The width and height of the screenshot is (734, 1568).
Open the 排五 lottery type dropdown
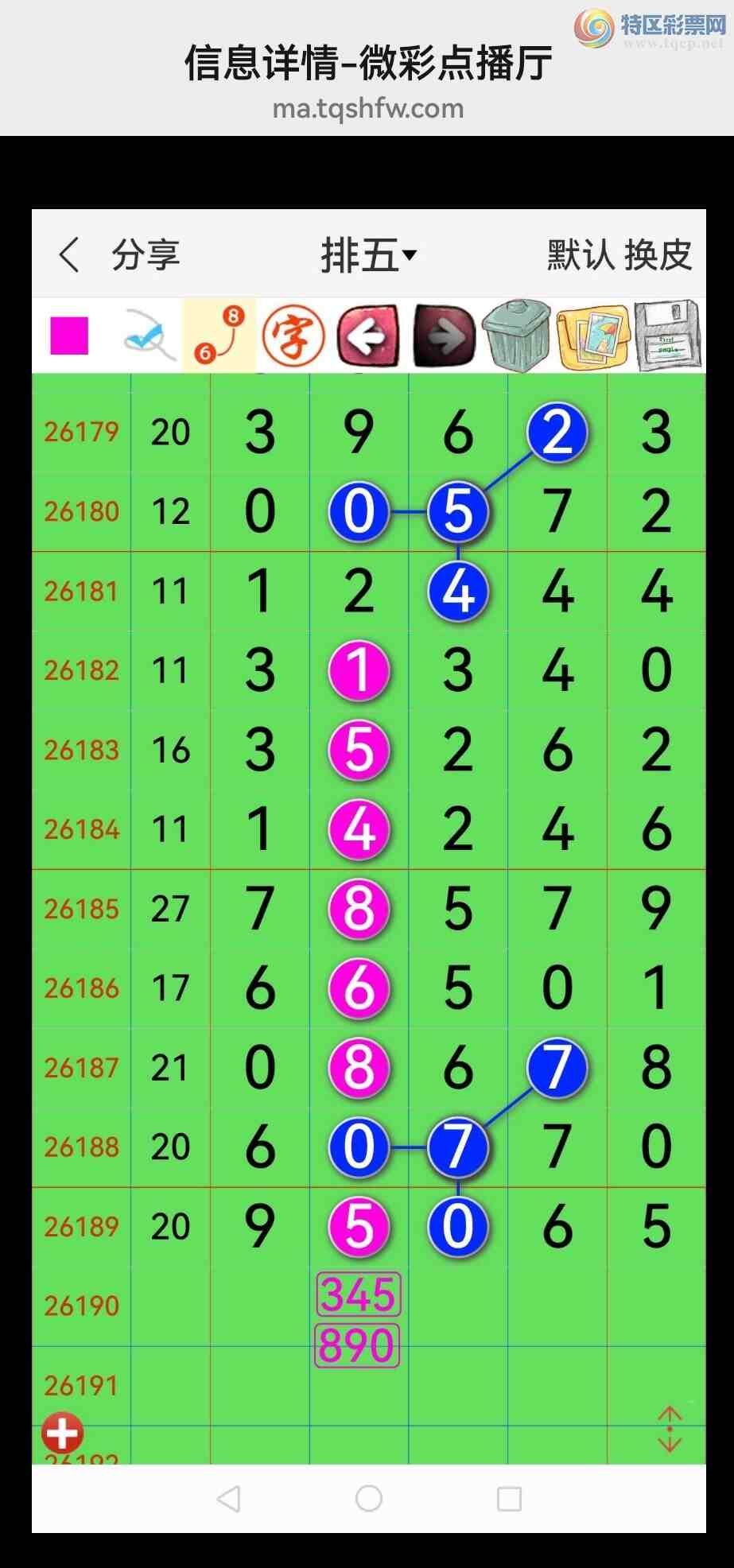(368, 255)
